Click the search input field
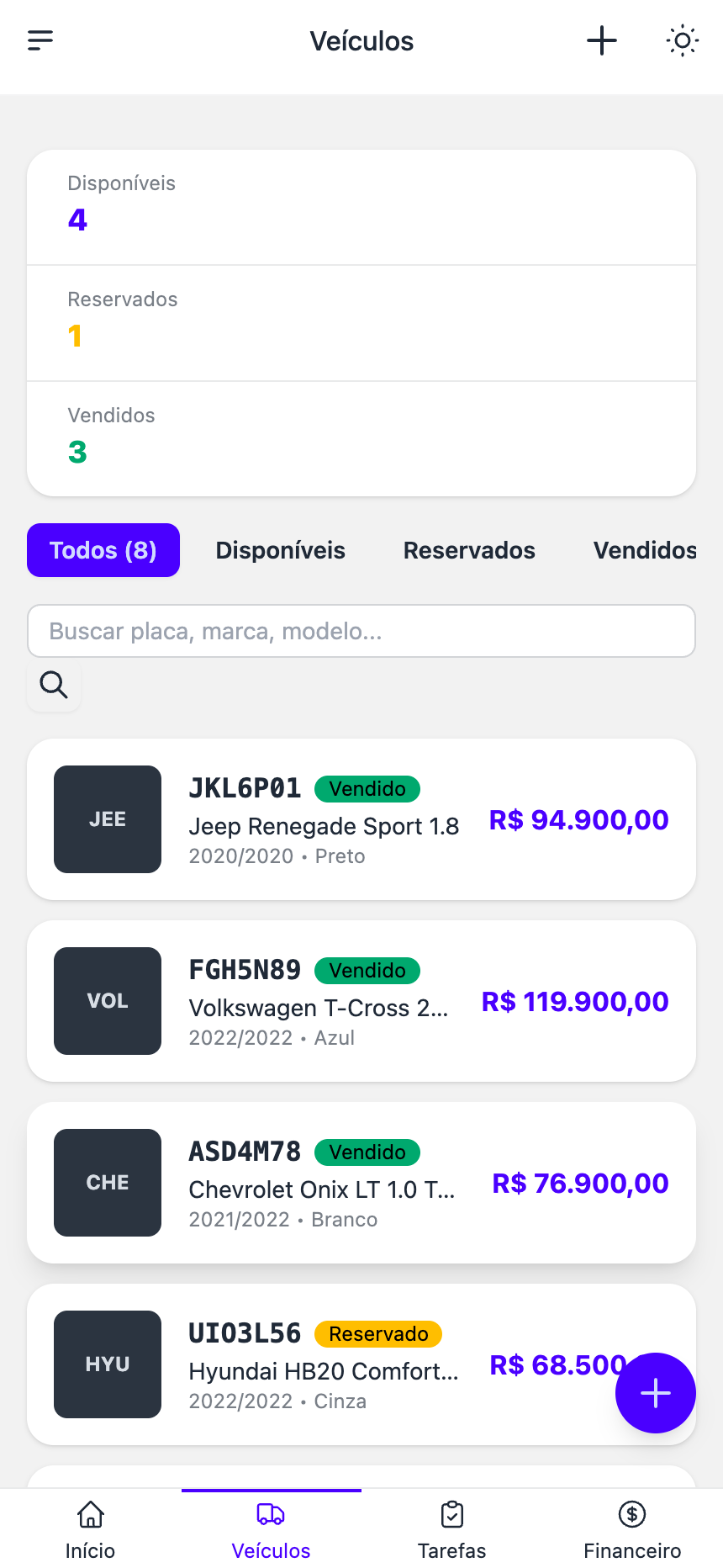The image size is (723, 1568). [361, 631]
